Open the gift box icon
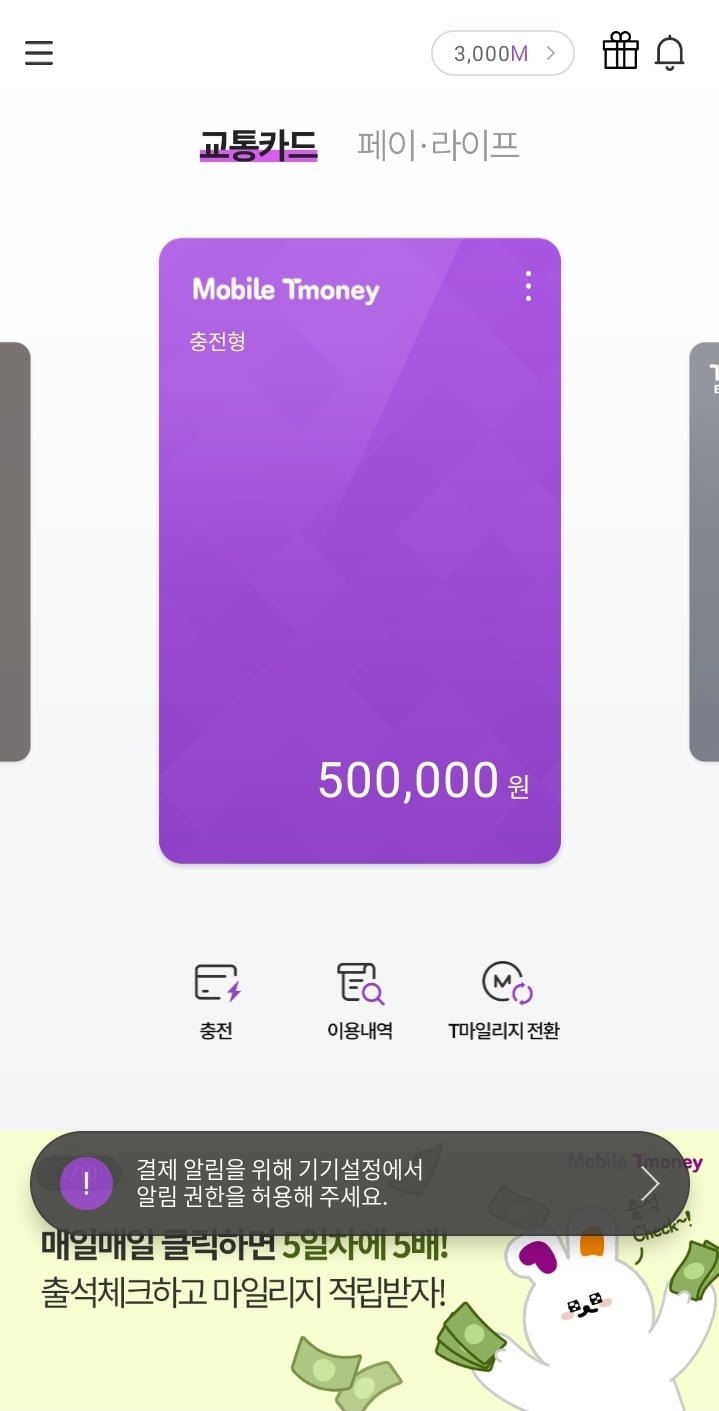The width and height of the screenshot is (719, 1411). (620, 52)
